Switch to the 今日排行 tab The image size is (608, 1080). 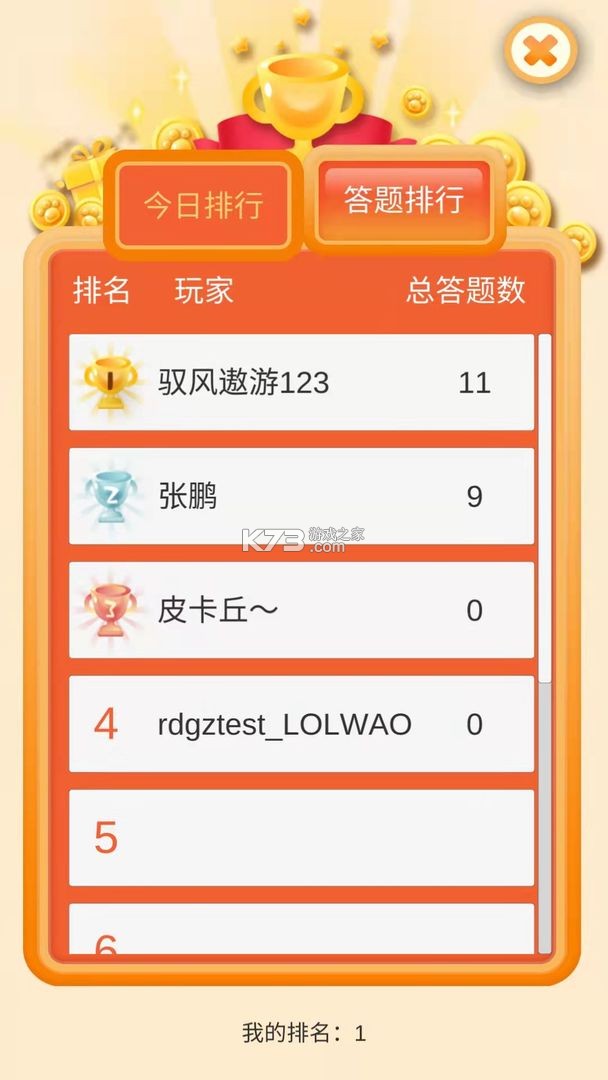203,205
